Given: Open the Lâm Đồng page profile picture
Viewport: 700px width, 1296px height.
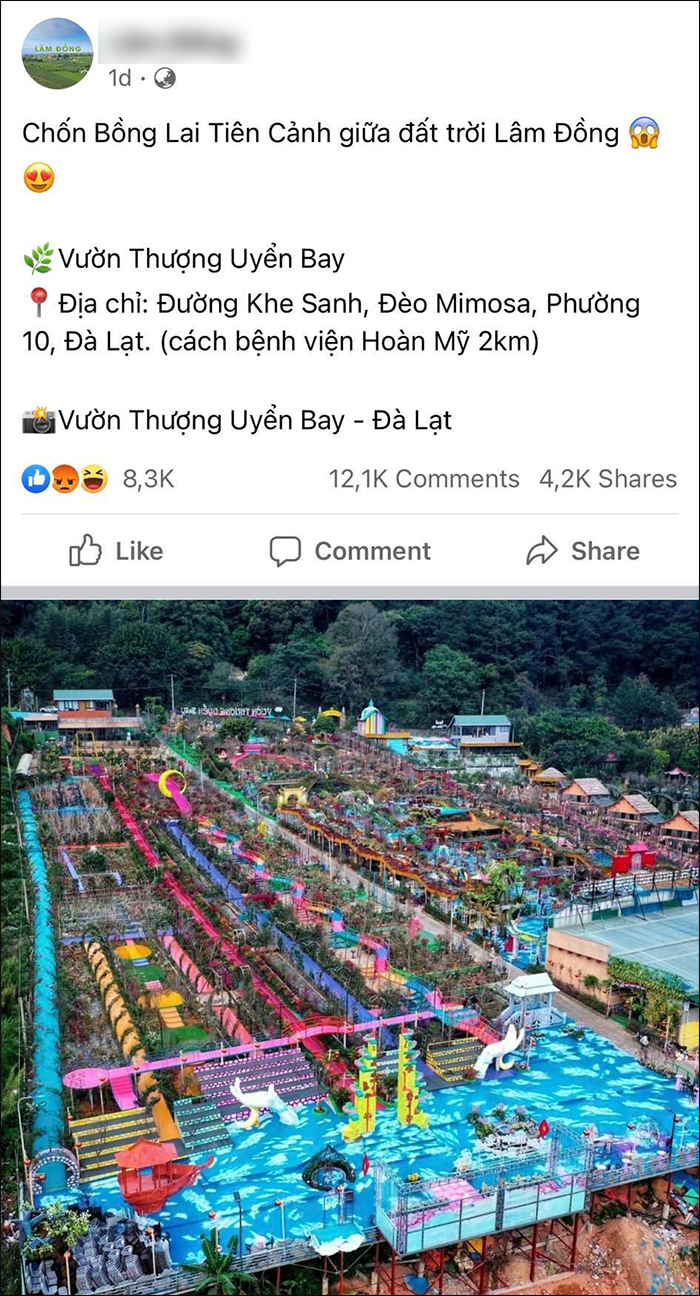Looking at the screenshot, I should pos(57,54).
